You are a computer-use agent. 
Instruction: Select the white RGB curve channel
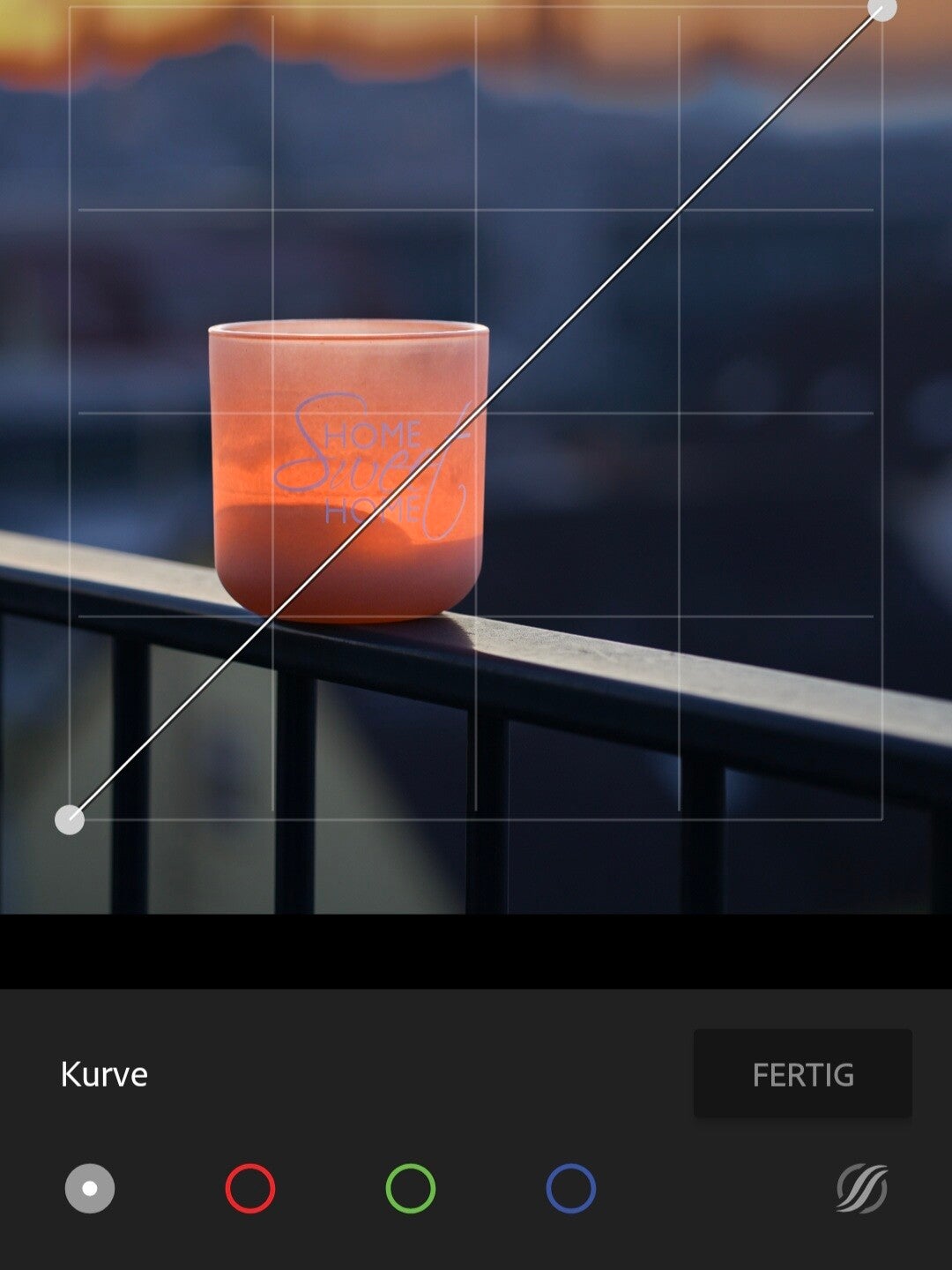[90, 1188]
